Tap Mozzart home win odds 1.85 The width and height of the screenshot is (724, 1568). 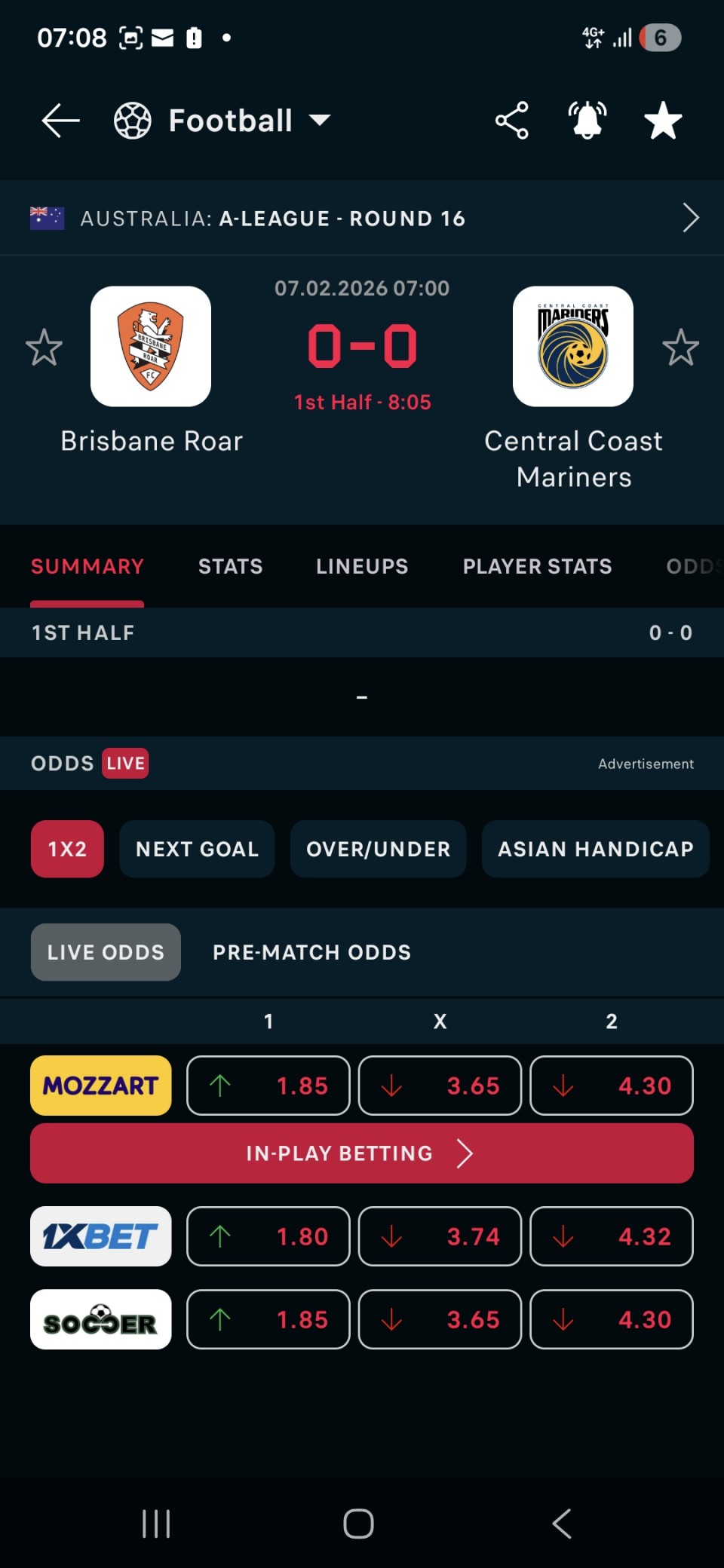click(268, 1086)
